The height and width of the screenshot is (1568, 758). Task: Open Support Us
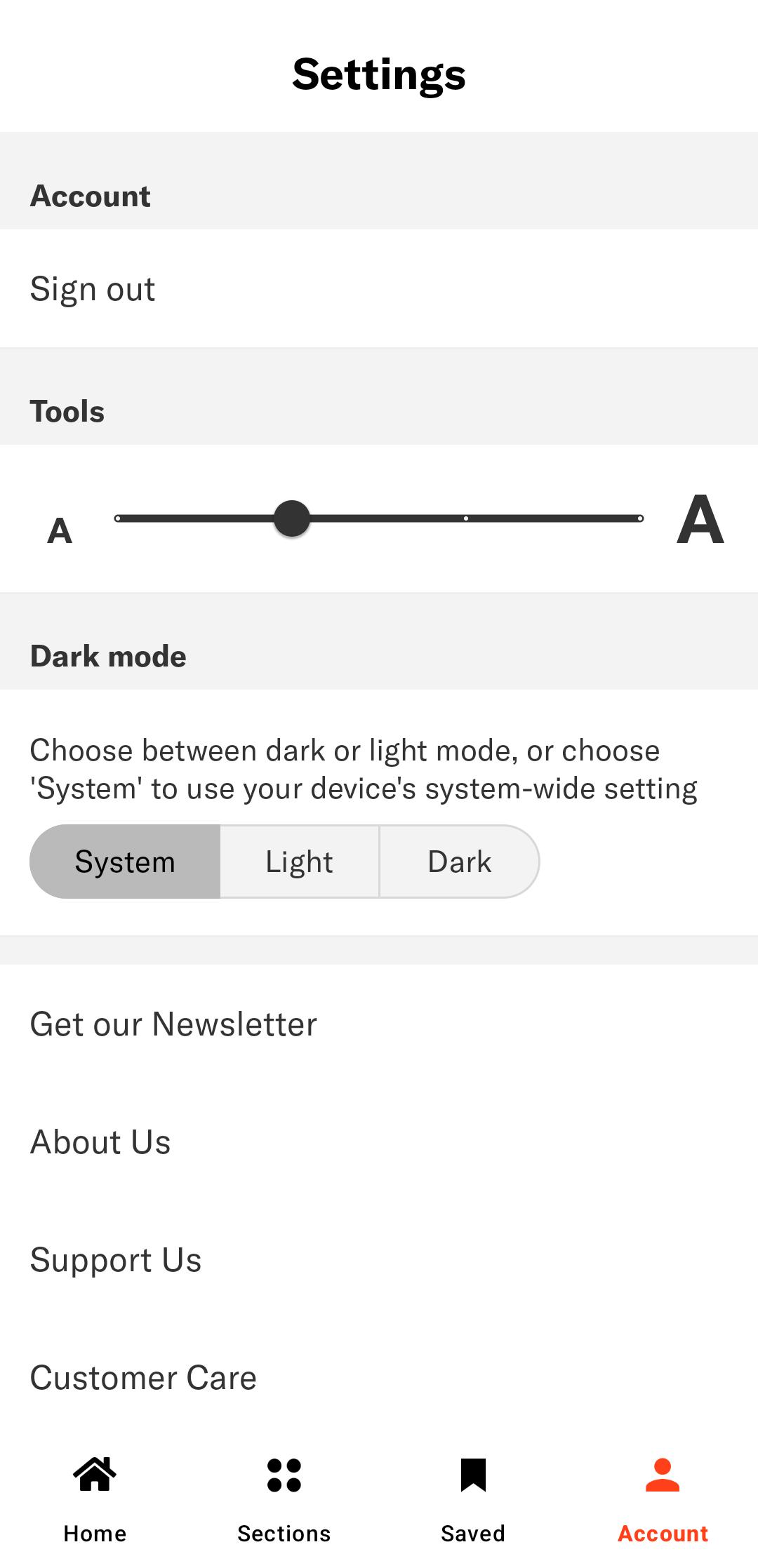pyautogui.click(x=379, y=1259)
